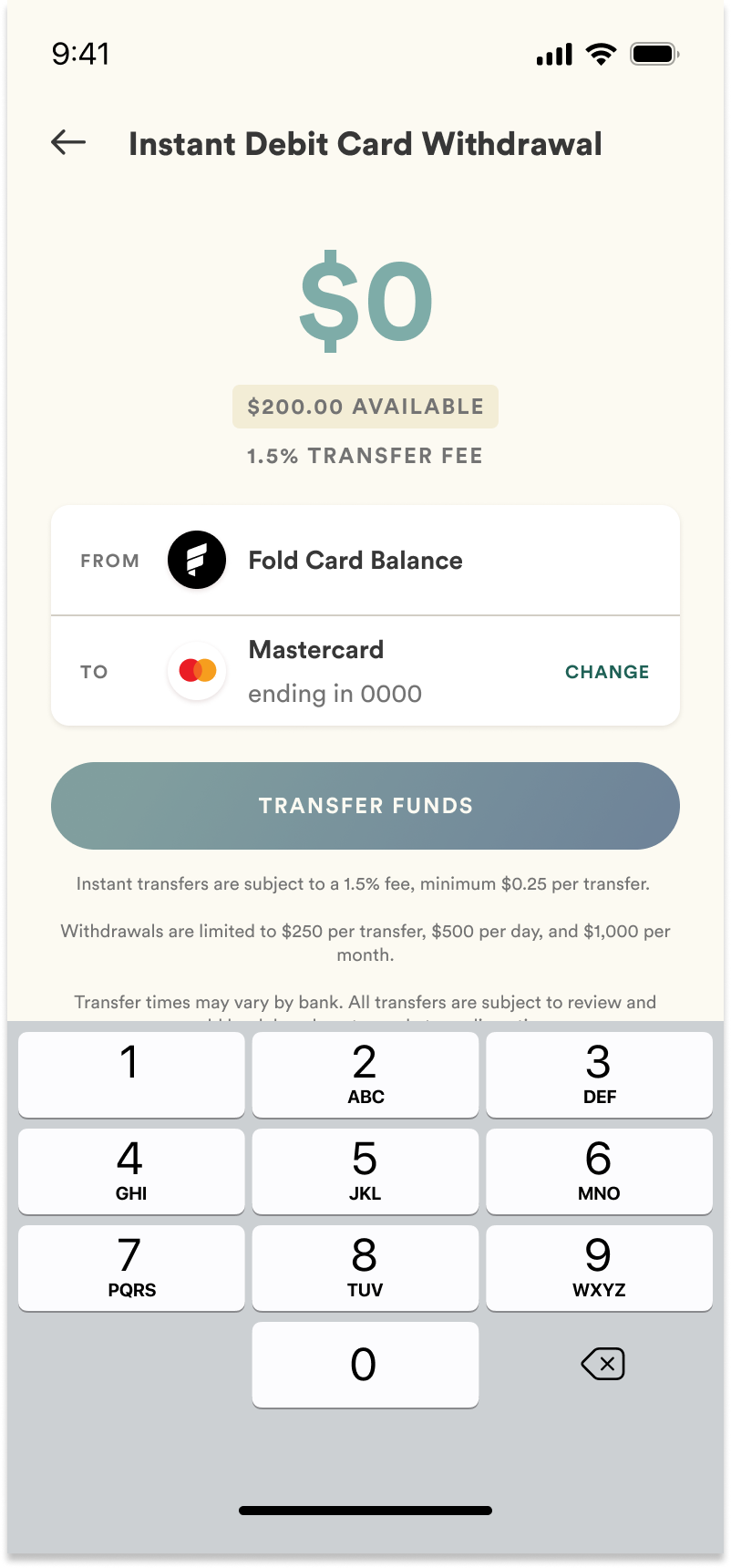Tap the $0 withdrawal amount display
Image resolution: width=731 pixels, height=1568 pixels.
click(365, 303)
